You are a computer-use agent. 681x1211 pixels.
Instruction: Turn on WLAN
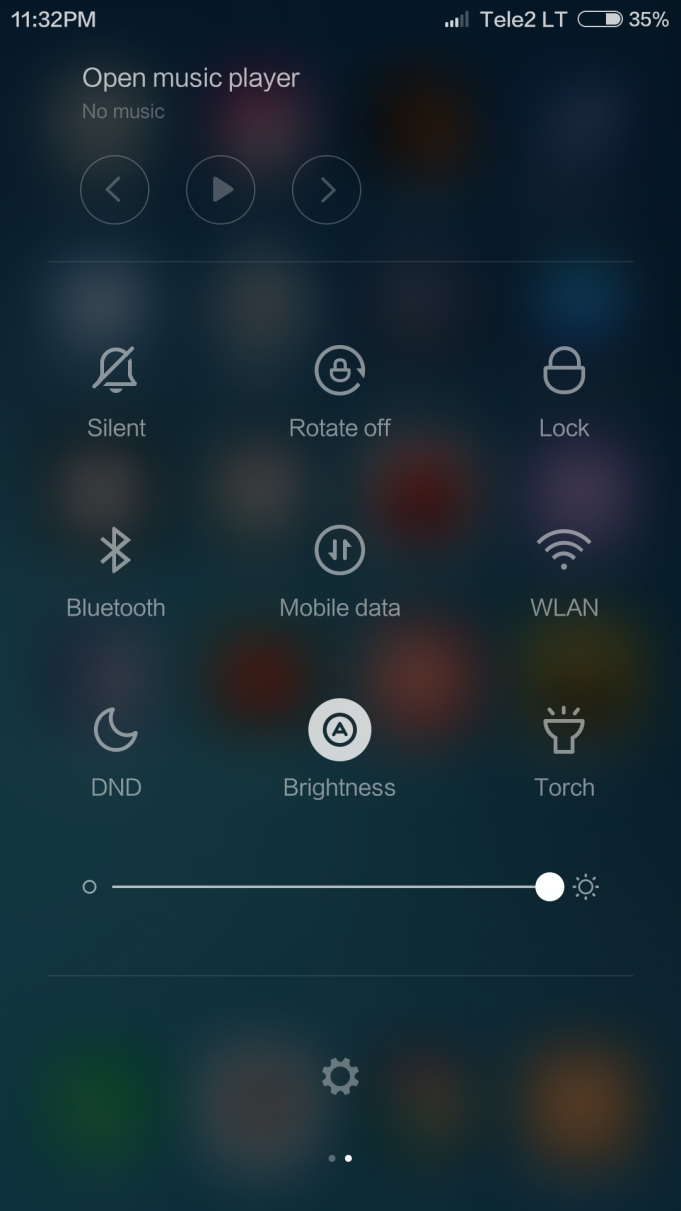click(x=564, y=551)
